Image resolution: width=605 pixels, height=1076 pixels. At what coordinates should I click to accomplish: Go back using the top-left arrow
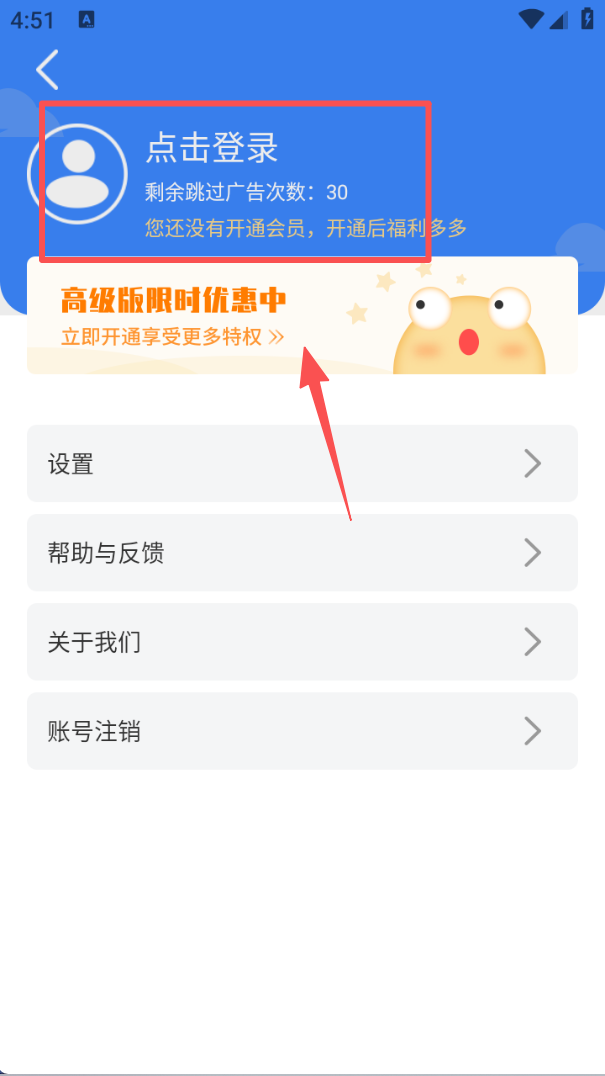[47, 70]
